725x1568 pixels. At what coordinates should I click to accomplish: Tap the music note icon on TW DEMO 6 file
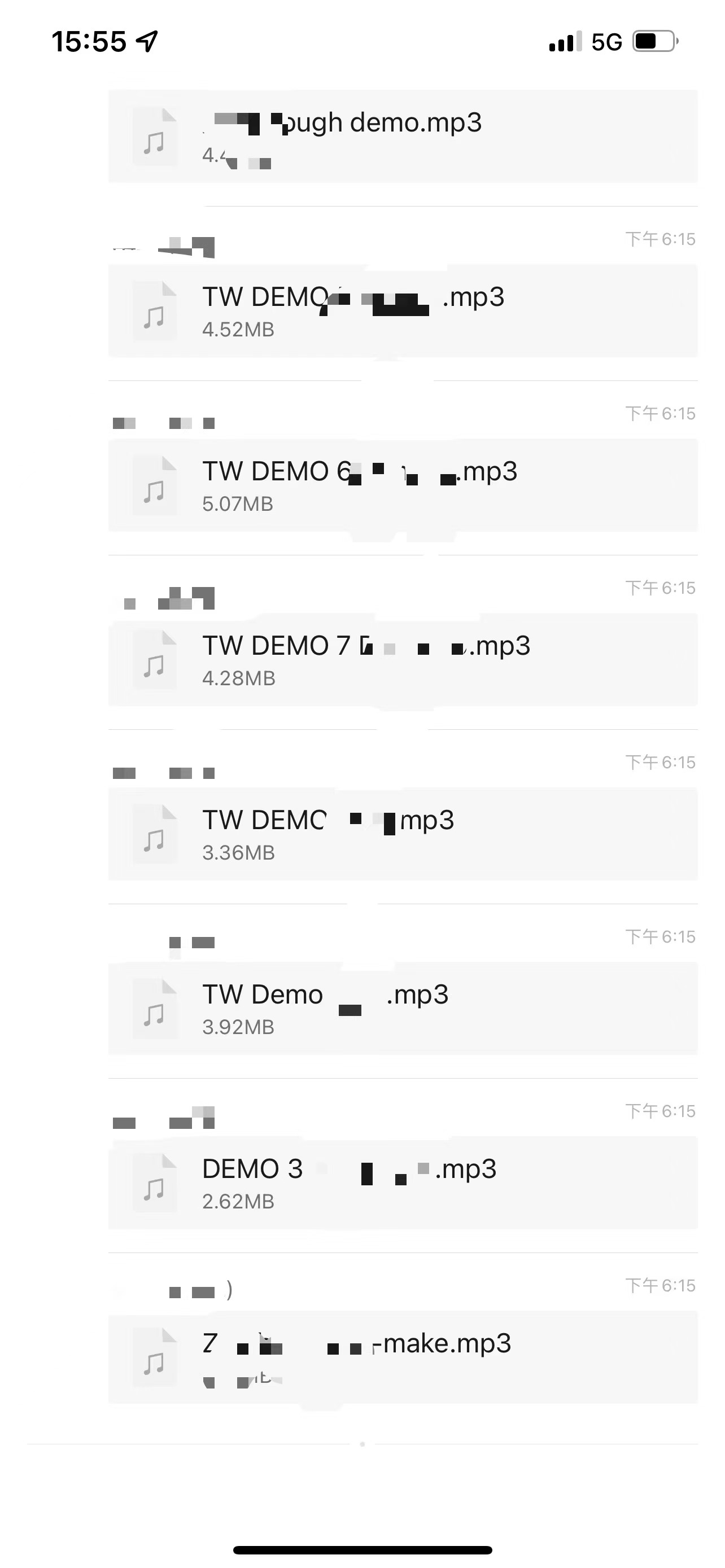point(154,486)
